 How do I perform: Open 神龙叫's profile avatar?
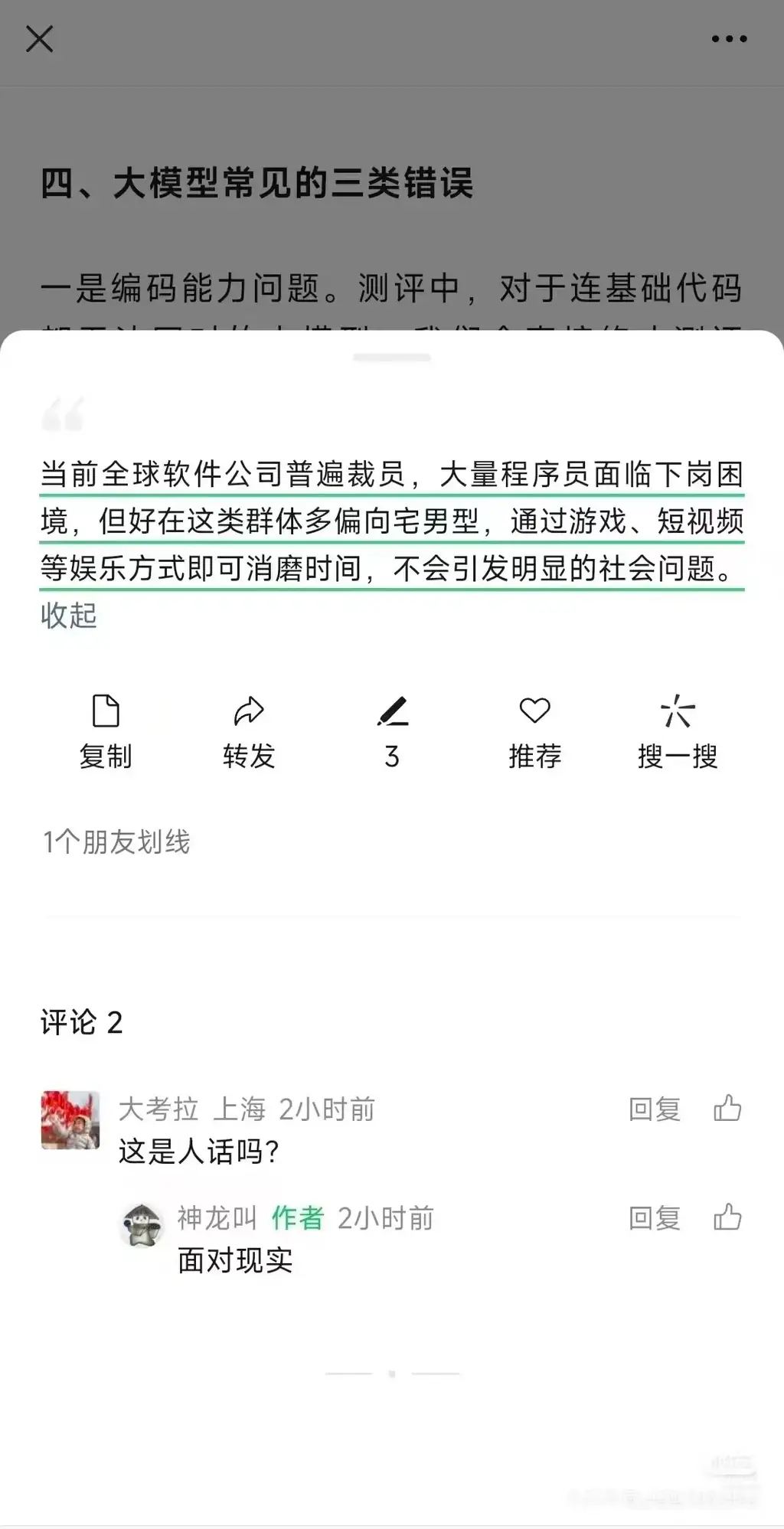[x=142, y=1225]
